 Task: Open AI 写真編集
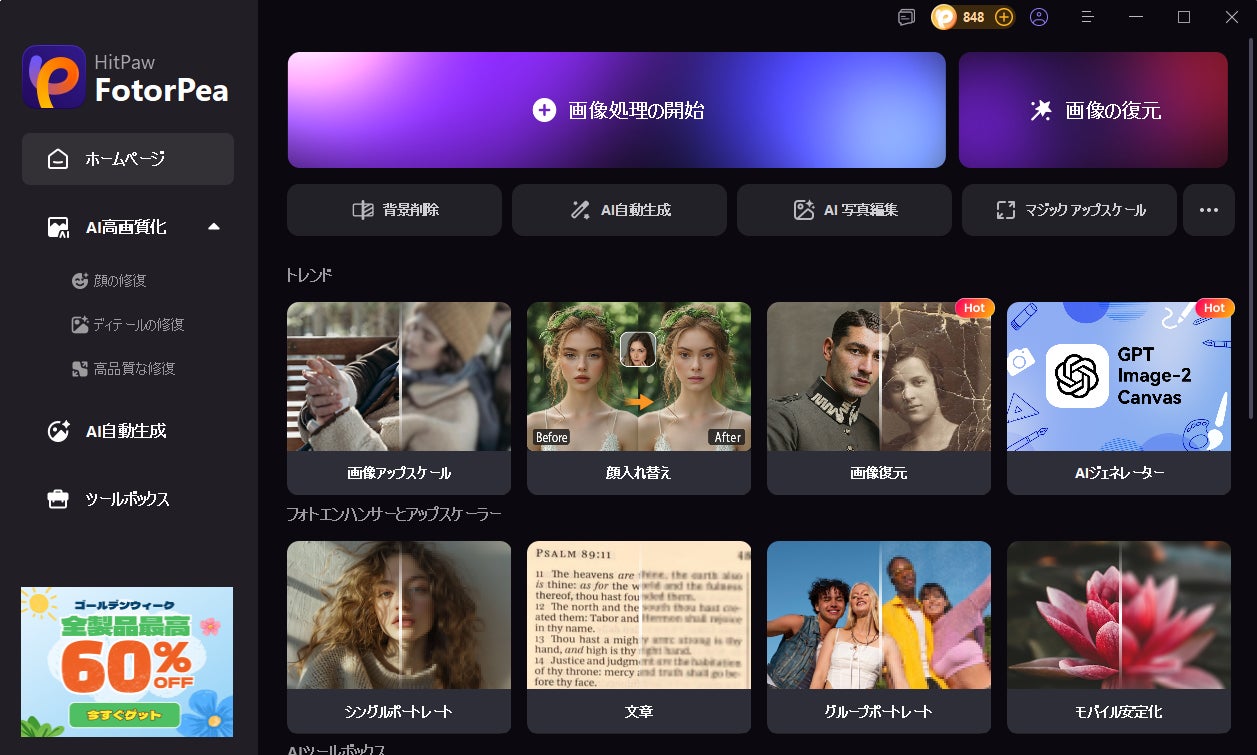tap(844, 210)
